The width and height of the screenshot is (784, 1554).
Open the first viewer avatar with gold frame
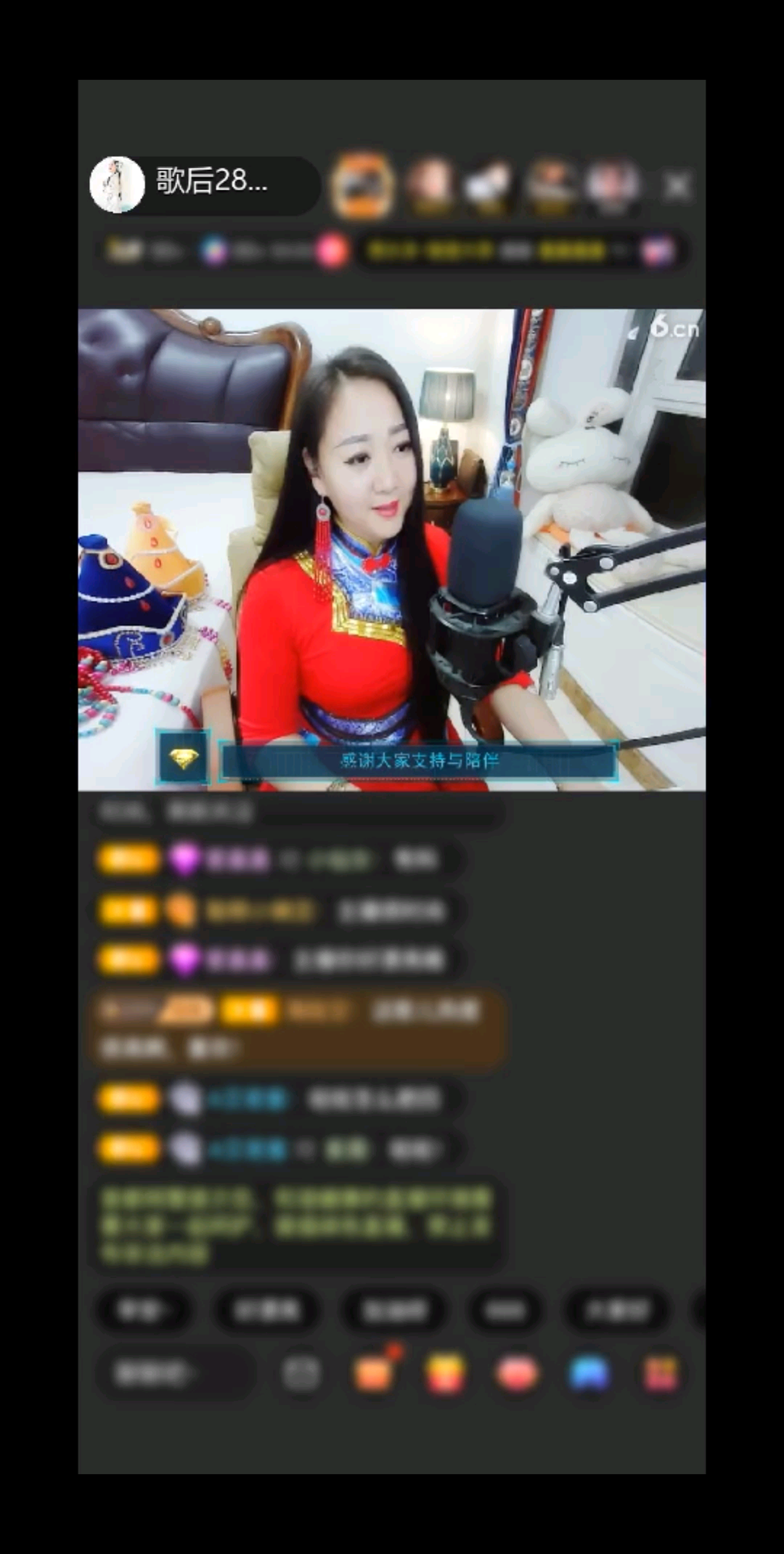[x=362, y=186]
